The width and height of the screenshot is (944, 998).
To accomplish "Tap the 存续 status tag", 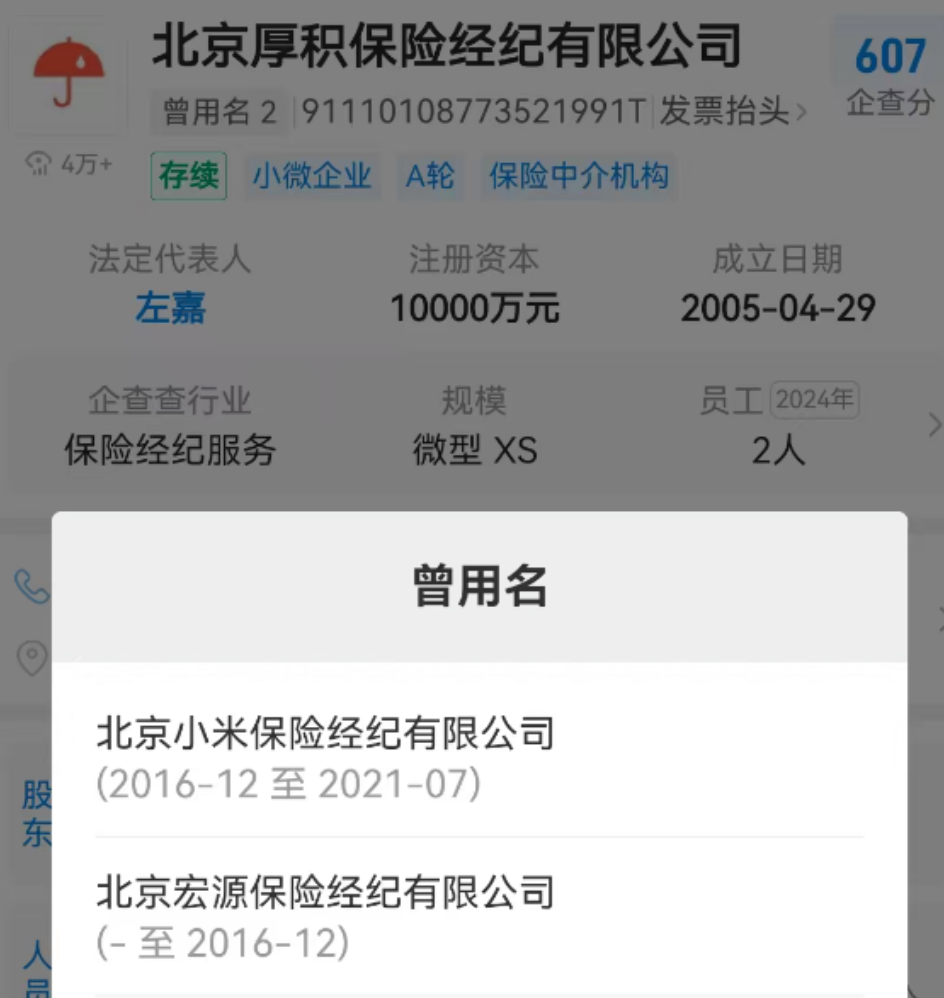I will coord(189,177).
